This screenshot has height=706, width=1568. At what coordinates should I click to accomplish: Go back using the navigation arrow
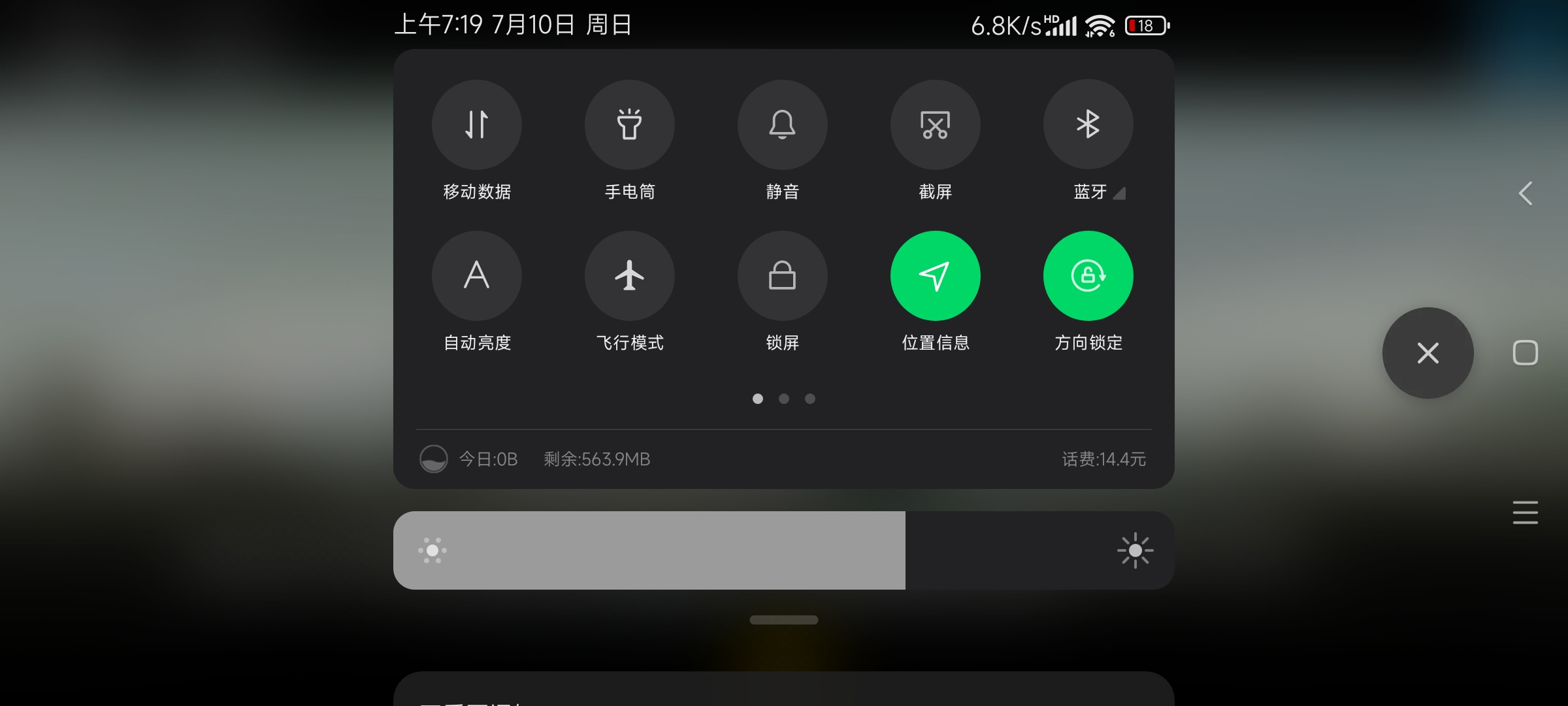1526,193
